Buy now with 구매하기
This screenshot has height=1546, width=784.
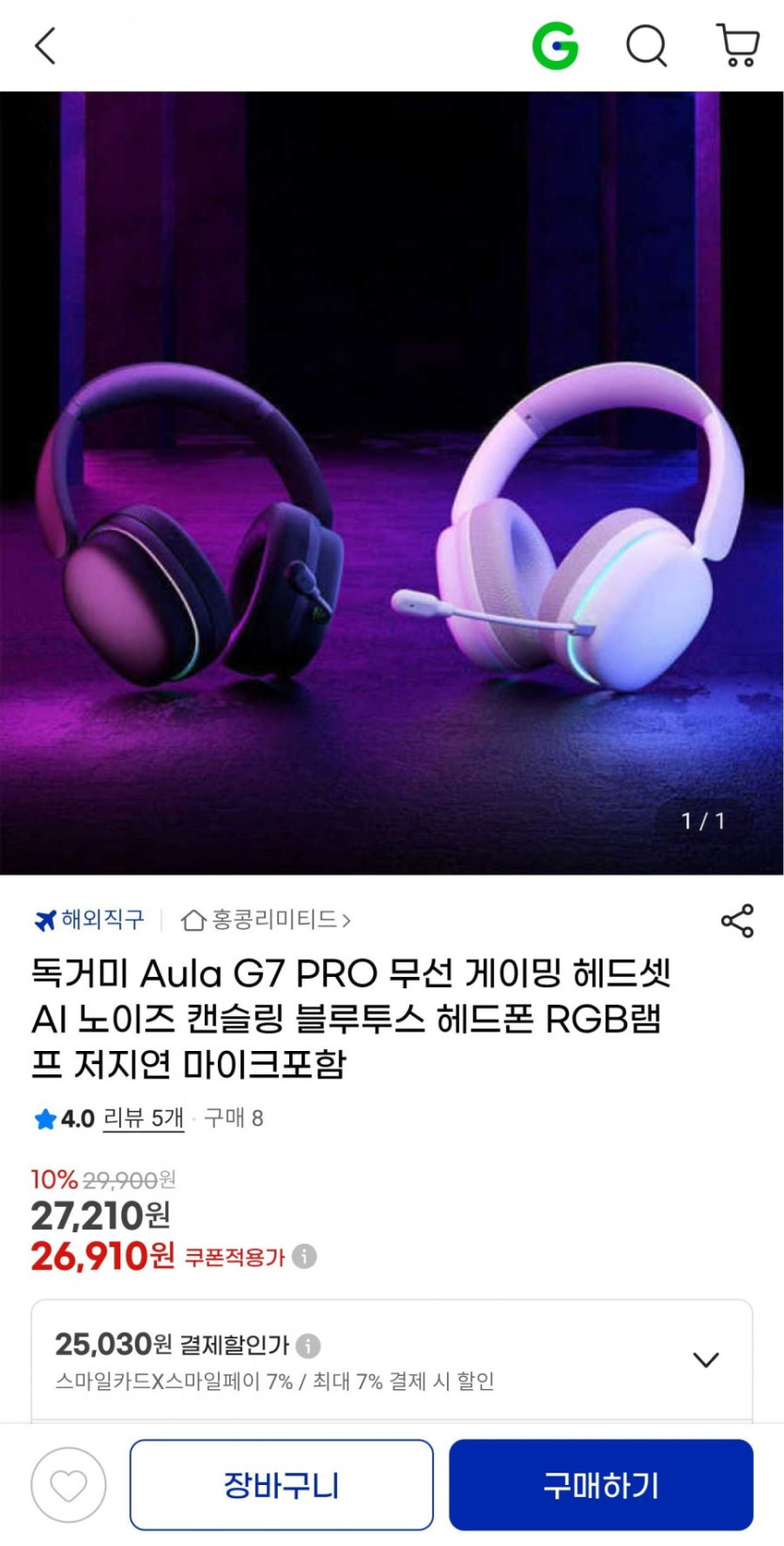tap(601, 1485)
